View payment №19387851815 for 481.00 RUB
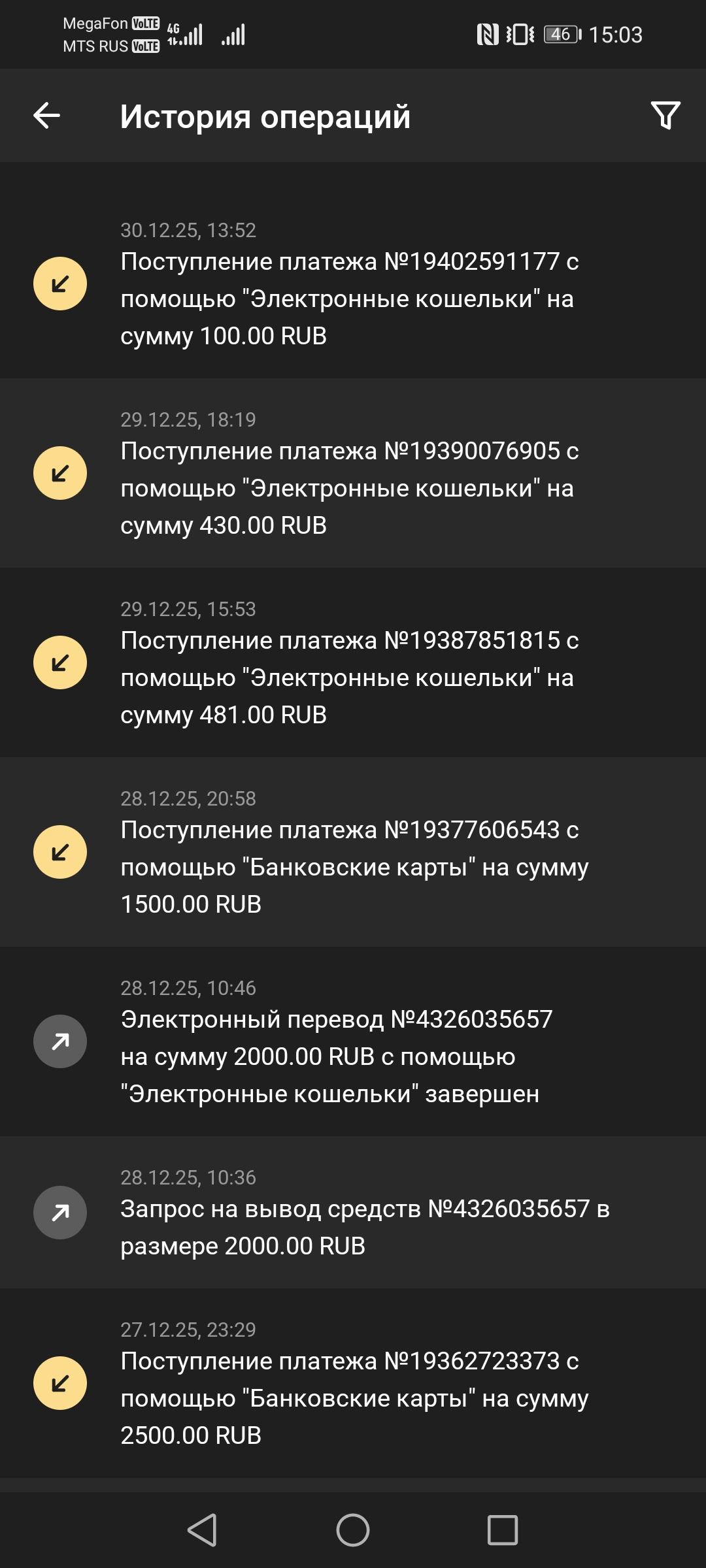The width and height of the screenshot is (706, 1568). [353, 663]
